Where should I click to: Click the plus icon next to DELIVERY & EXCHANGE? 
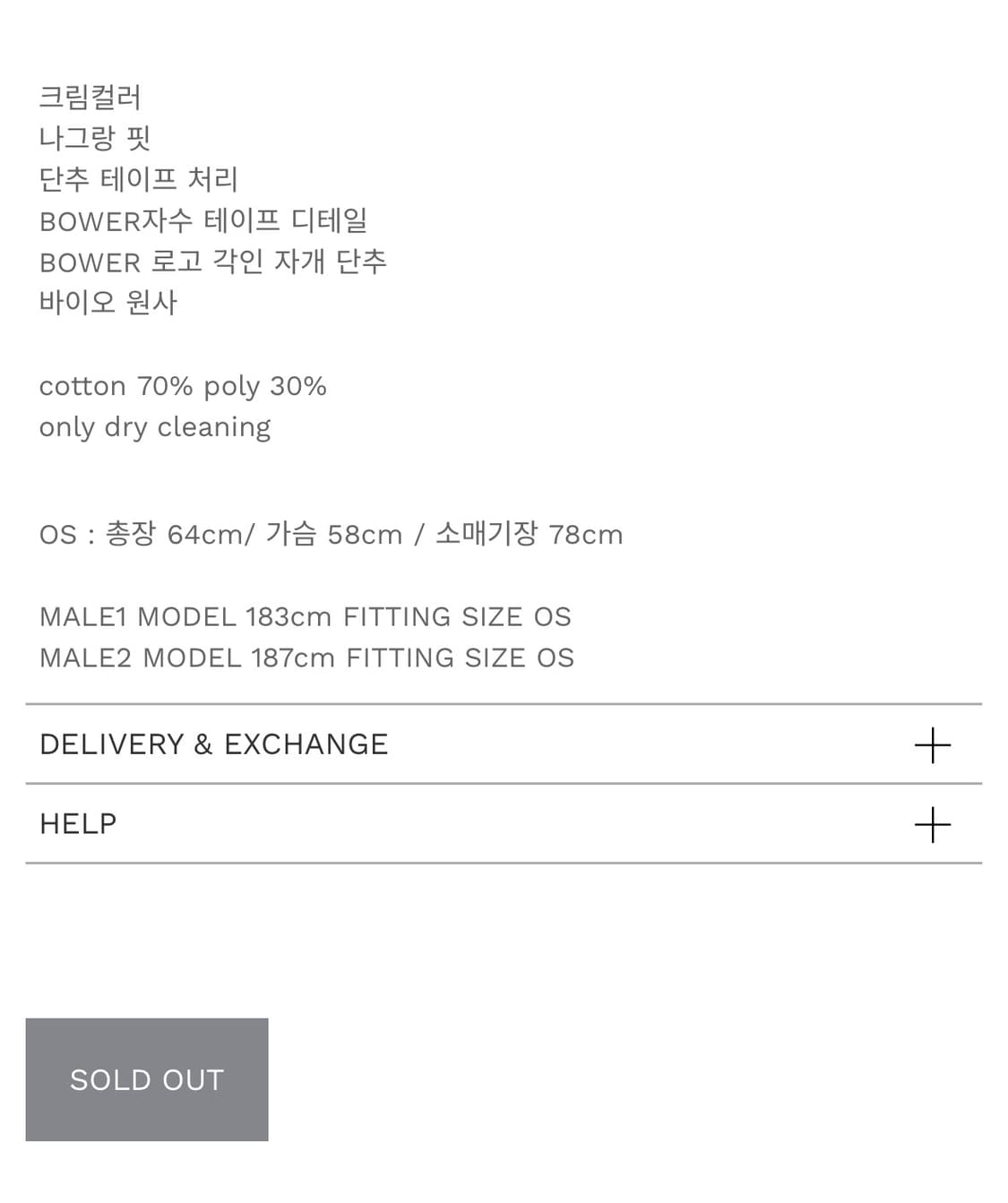coord(935,743)
